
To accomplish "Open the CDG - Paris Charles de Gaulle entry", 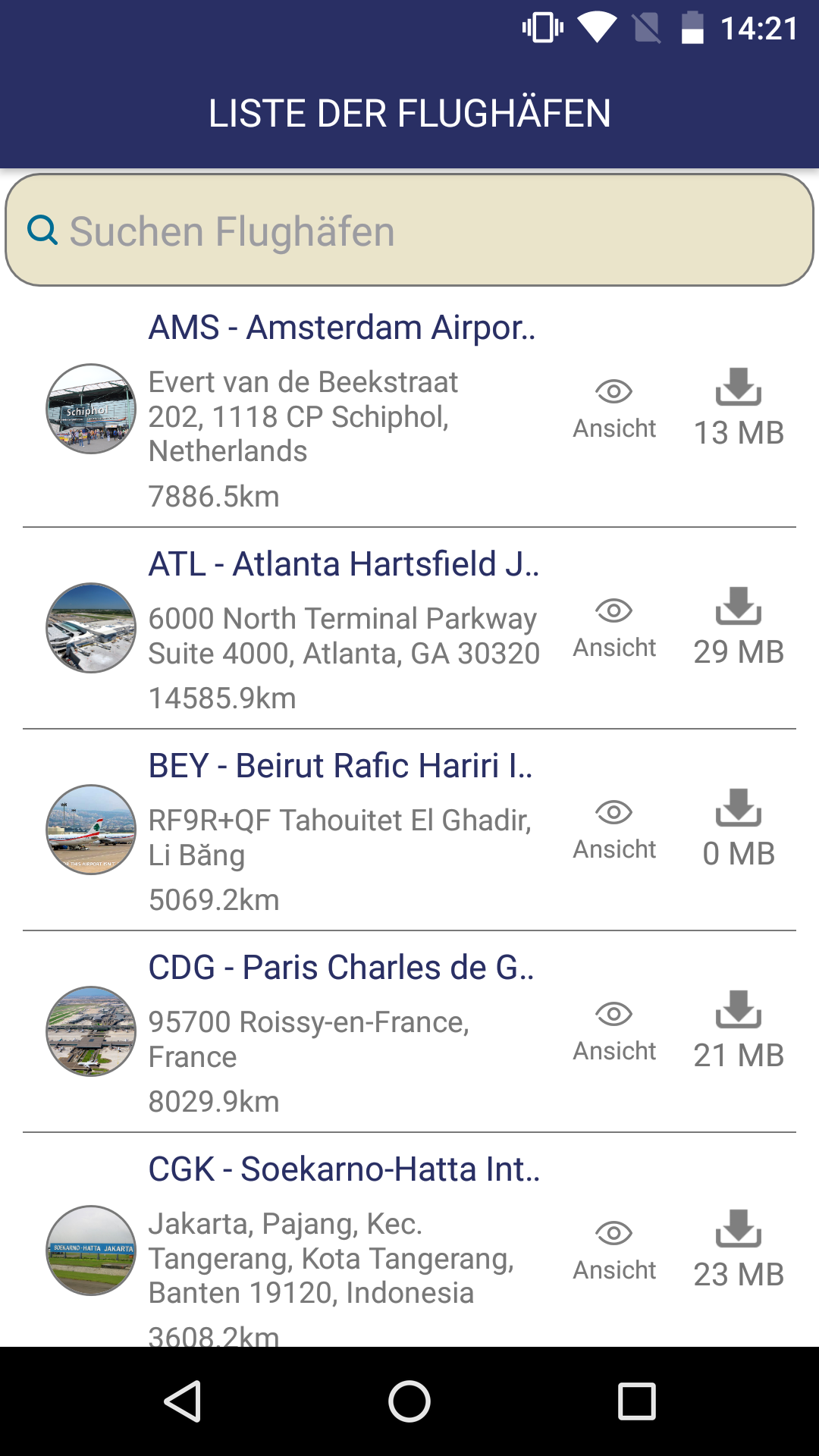I will 341,968.
